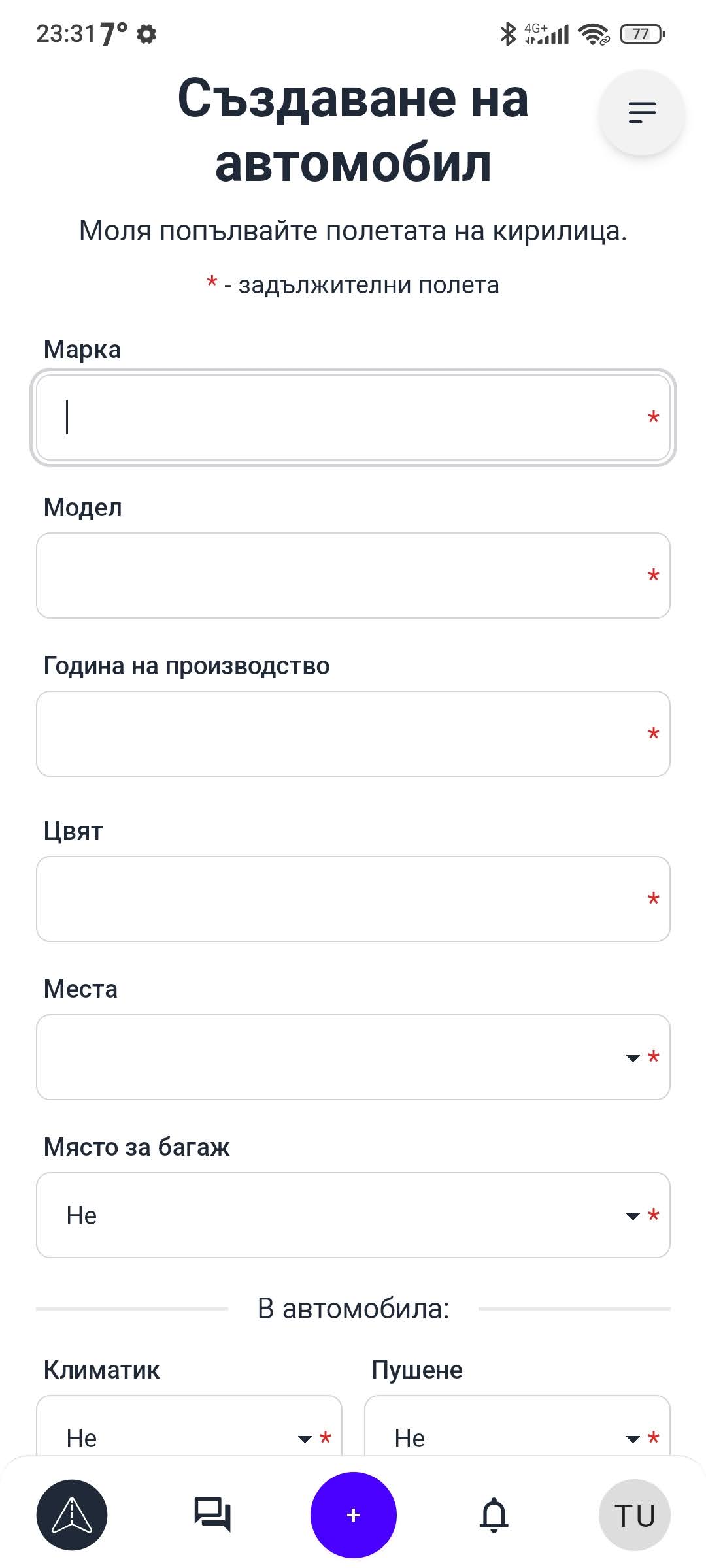Open the Място за багаж dropdown
The width and height of the screenshot is (706, 1568).
[353, 1215]
